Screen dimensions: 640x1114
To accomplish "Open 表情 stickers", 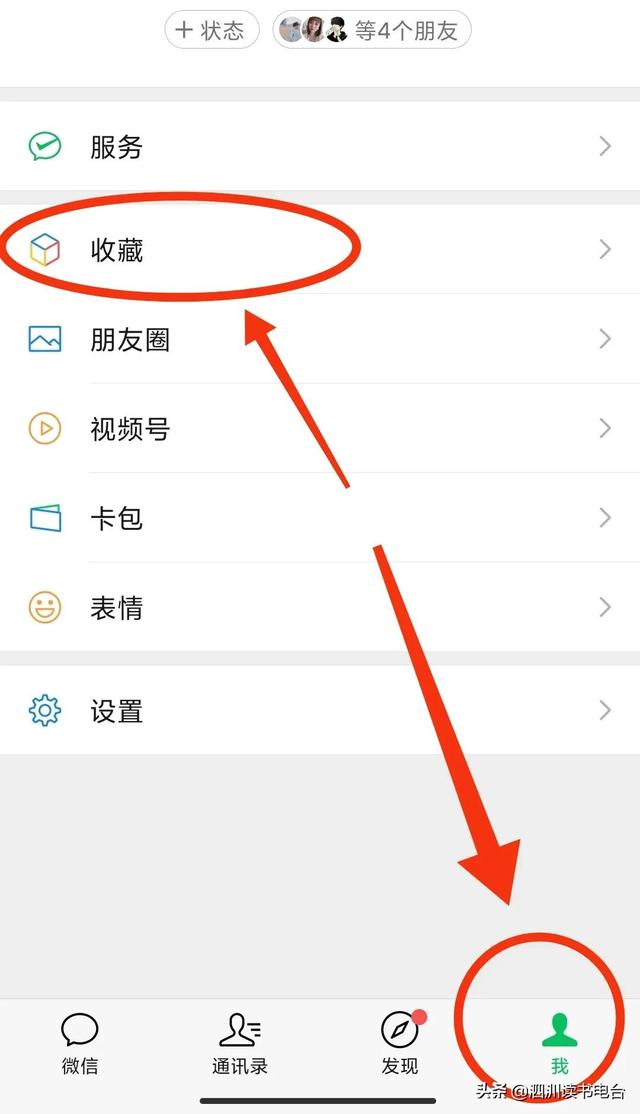I will pyautogui.click(x=320, y=607).
